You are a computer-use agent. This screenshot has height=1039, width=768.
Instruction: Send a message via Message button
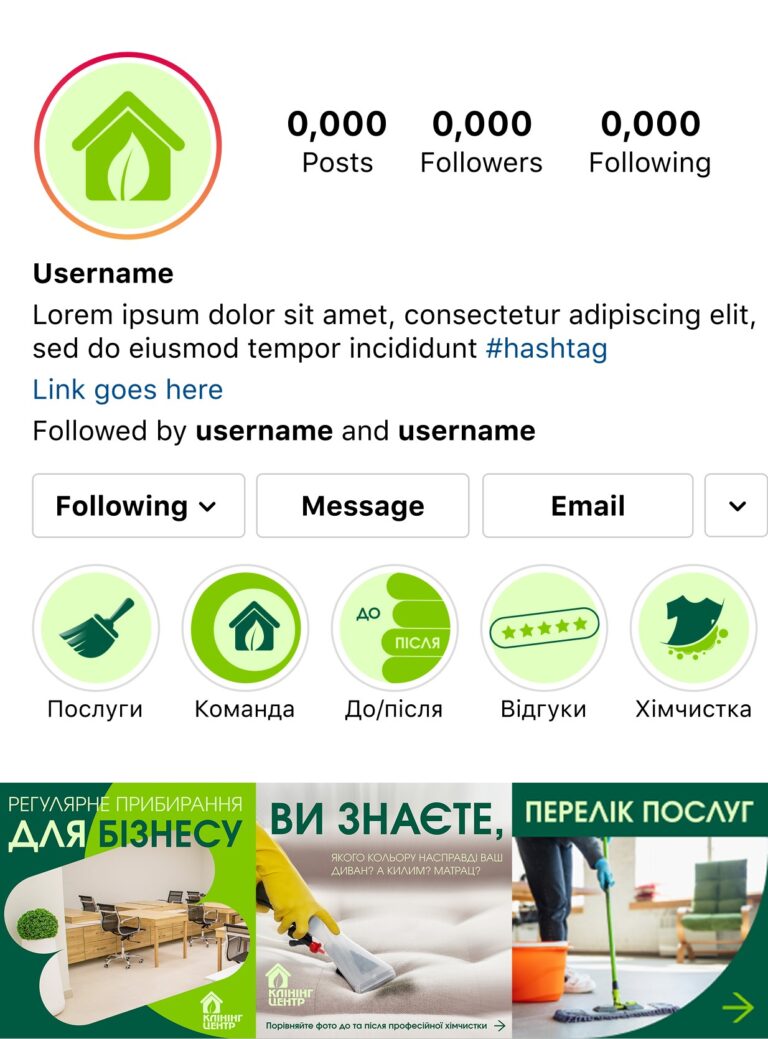(362, 506)
